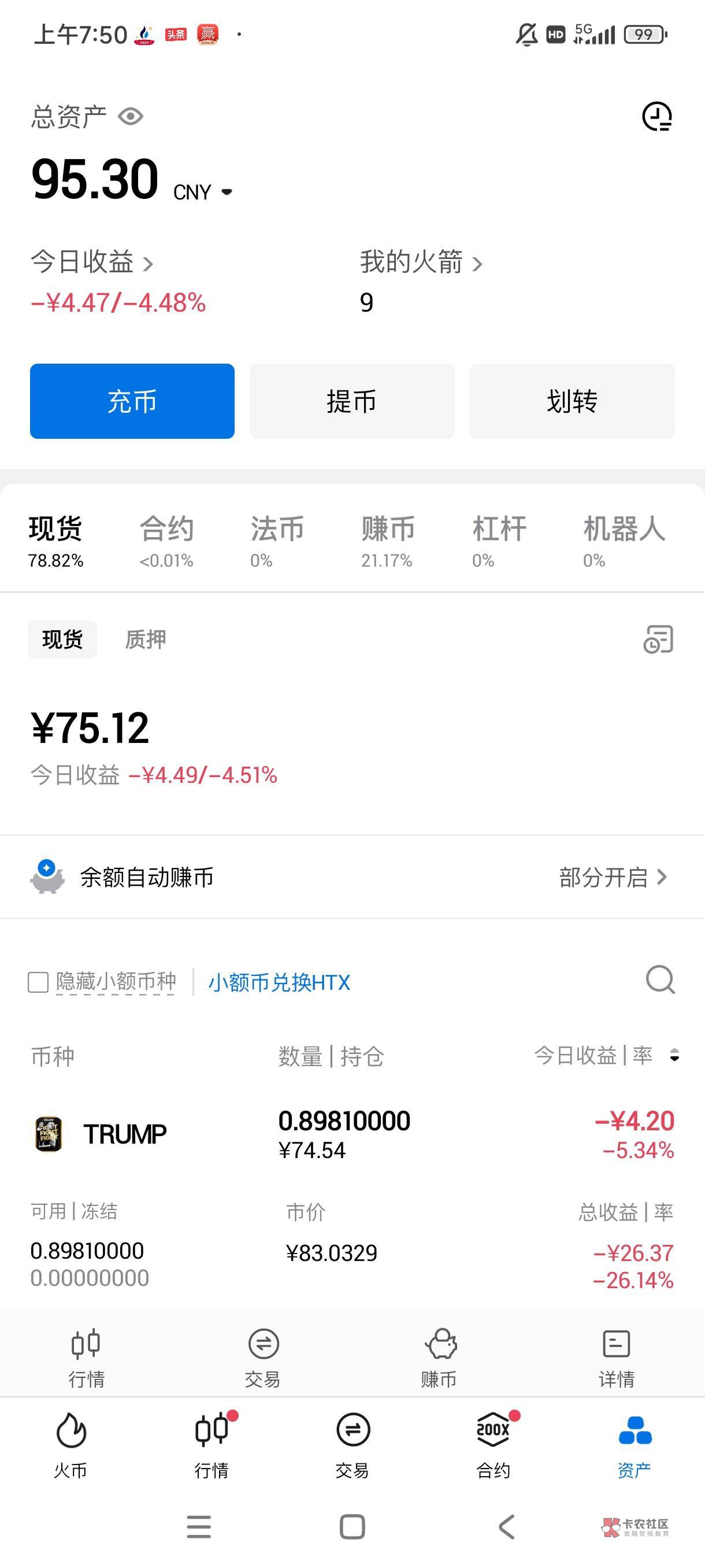Open the search magnifier icon

[658, 980]
